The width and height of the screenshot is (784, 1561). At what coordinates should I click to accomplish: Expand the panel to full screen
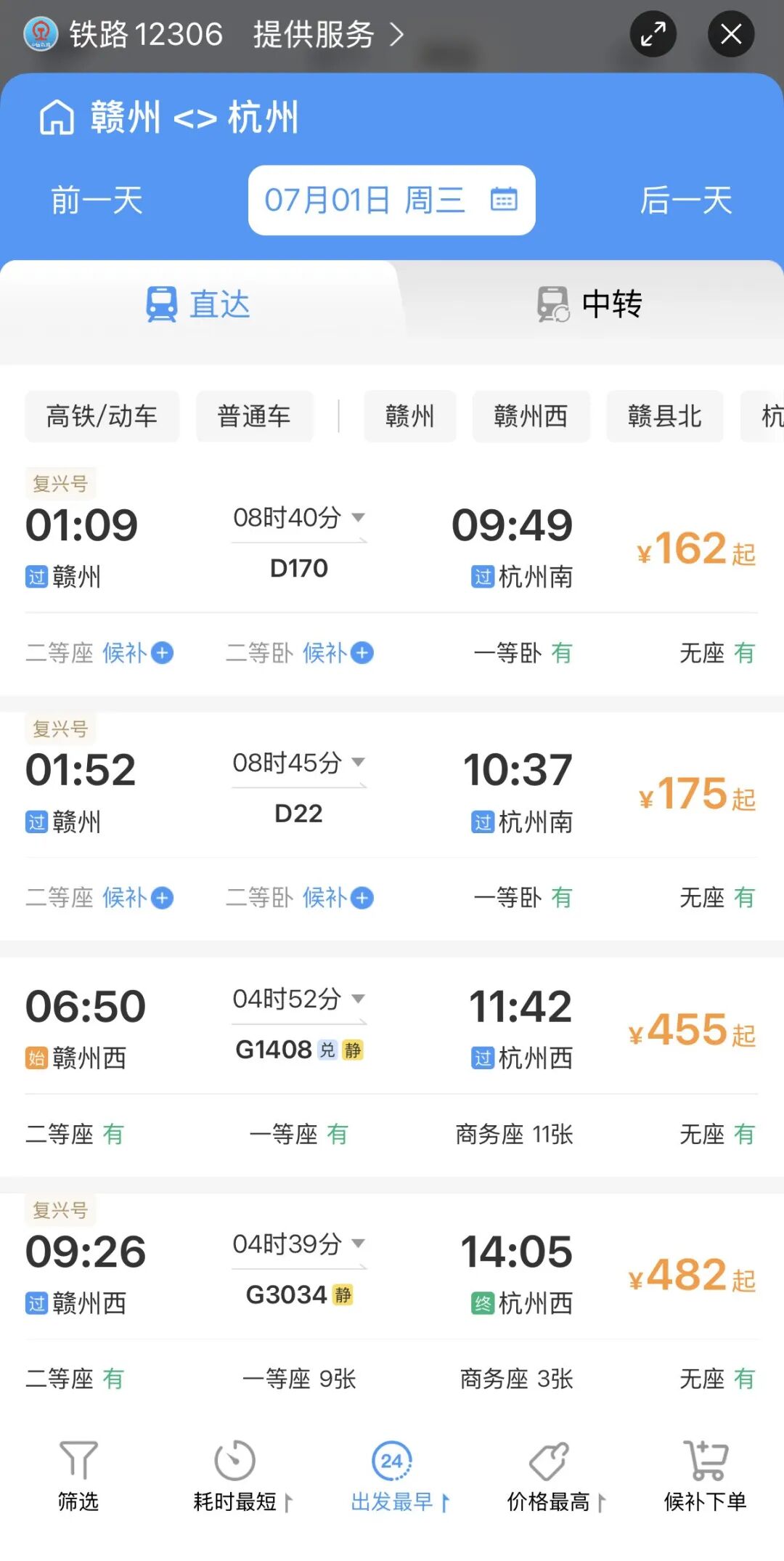click(653, 34)
